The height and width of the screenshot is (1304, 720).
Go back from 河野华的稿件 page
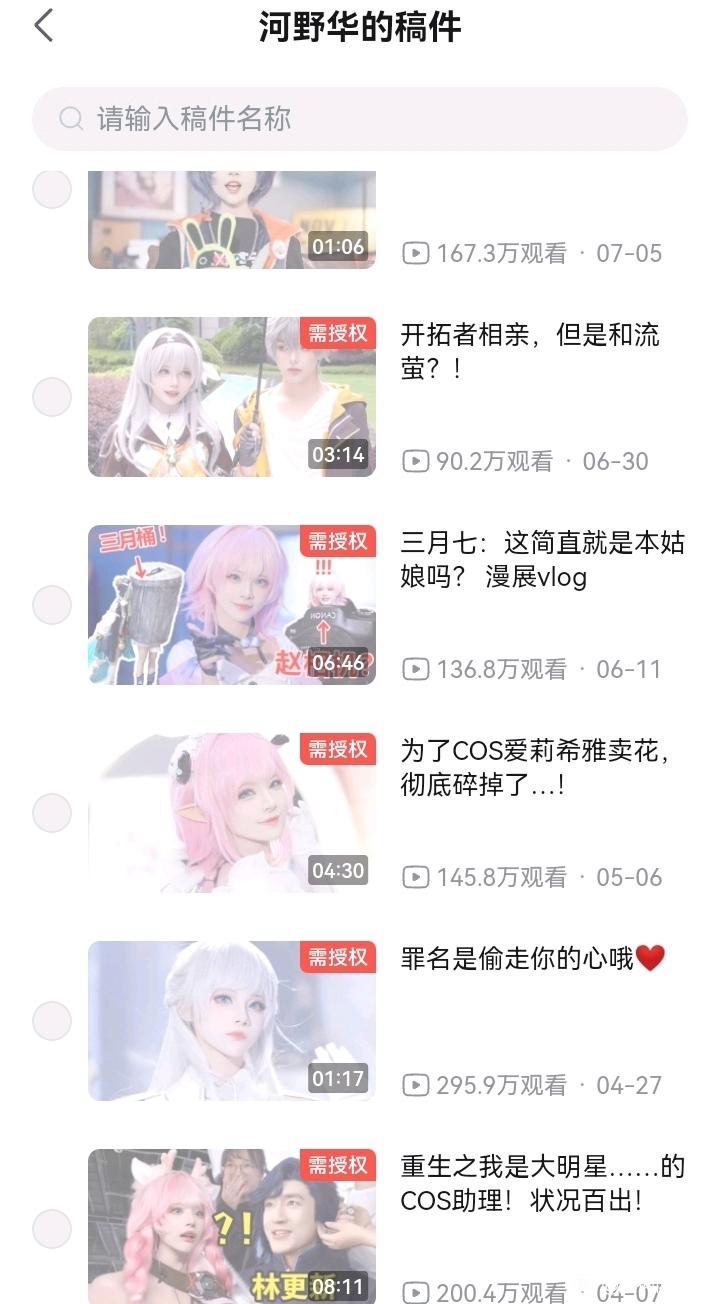[44, 26]
